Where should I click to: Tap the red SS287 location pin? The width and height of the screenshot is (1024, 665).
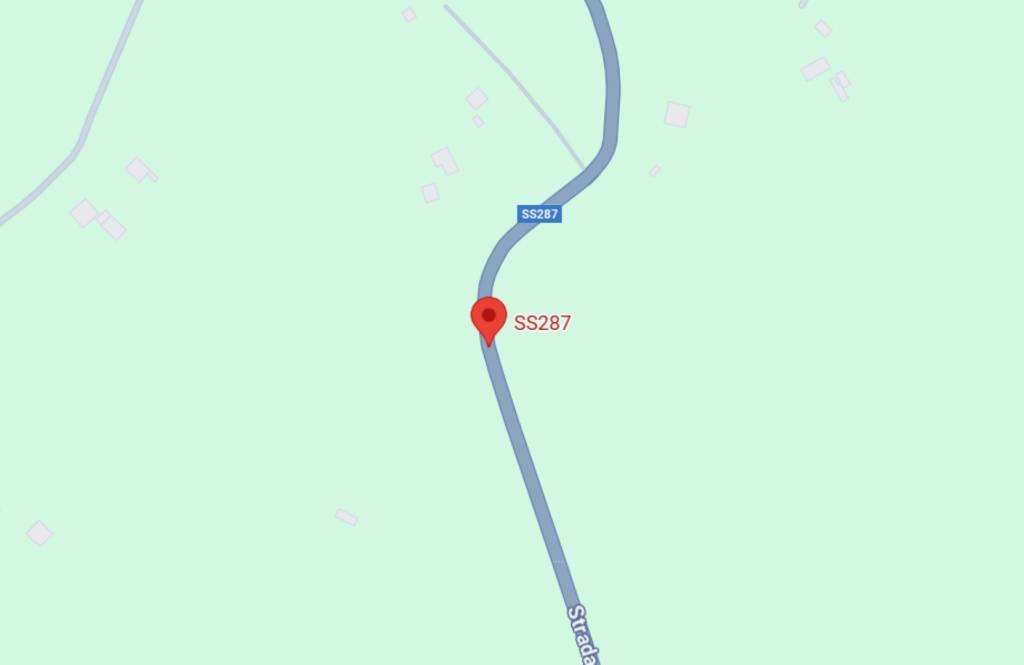click(488, 318)
